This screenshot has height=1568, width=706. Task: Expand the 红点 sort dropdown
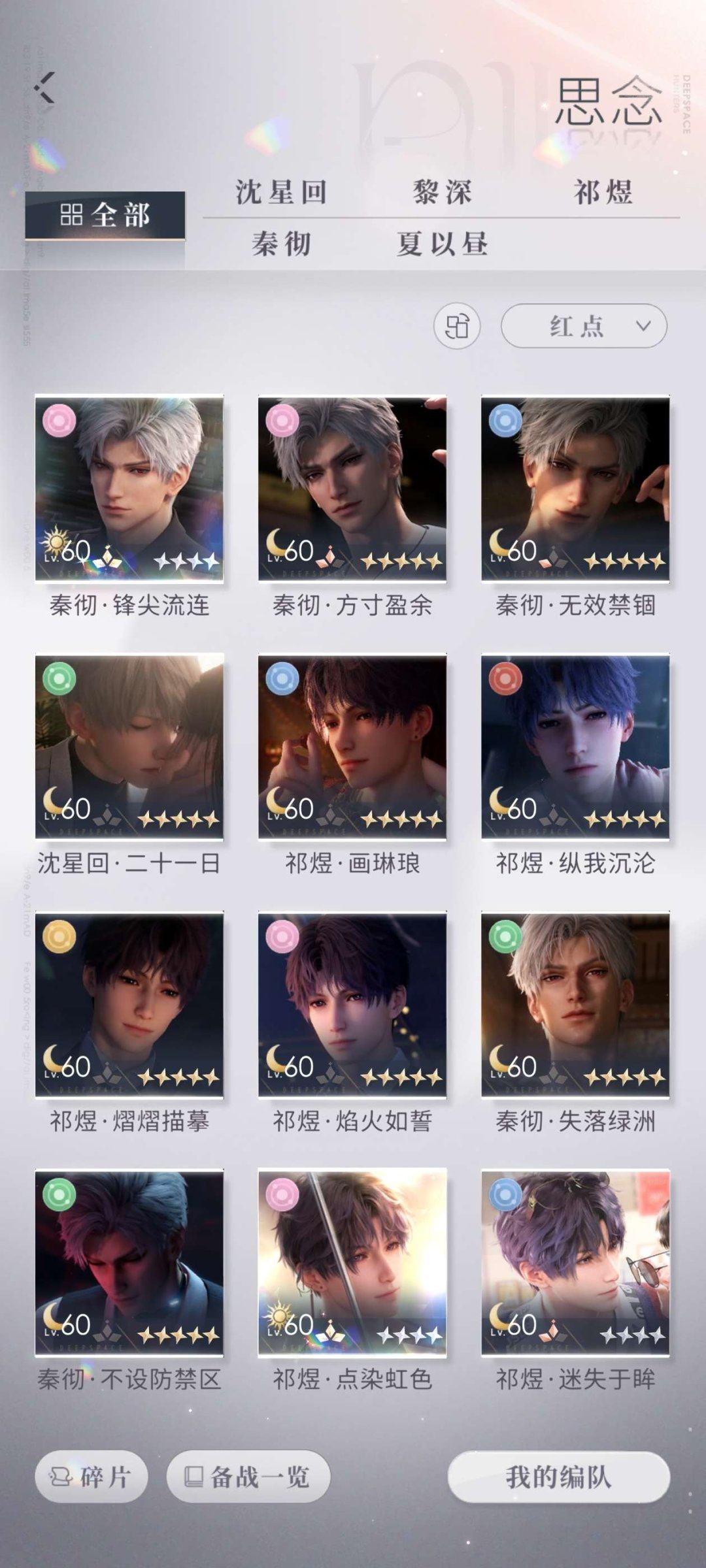tap(584, 325)
